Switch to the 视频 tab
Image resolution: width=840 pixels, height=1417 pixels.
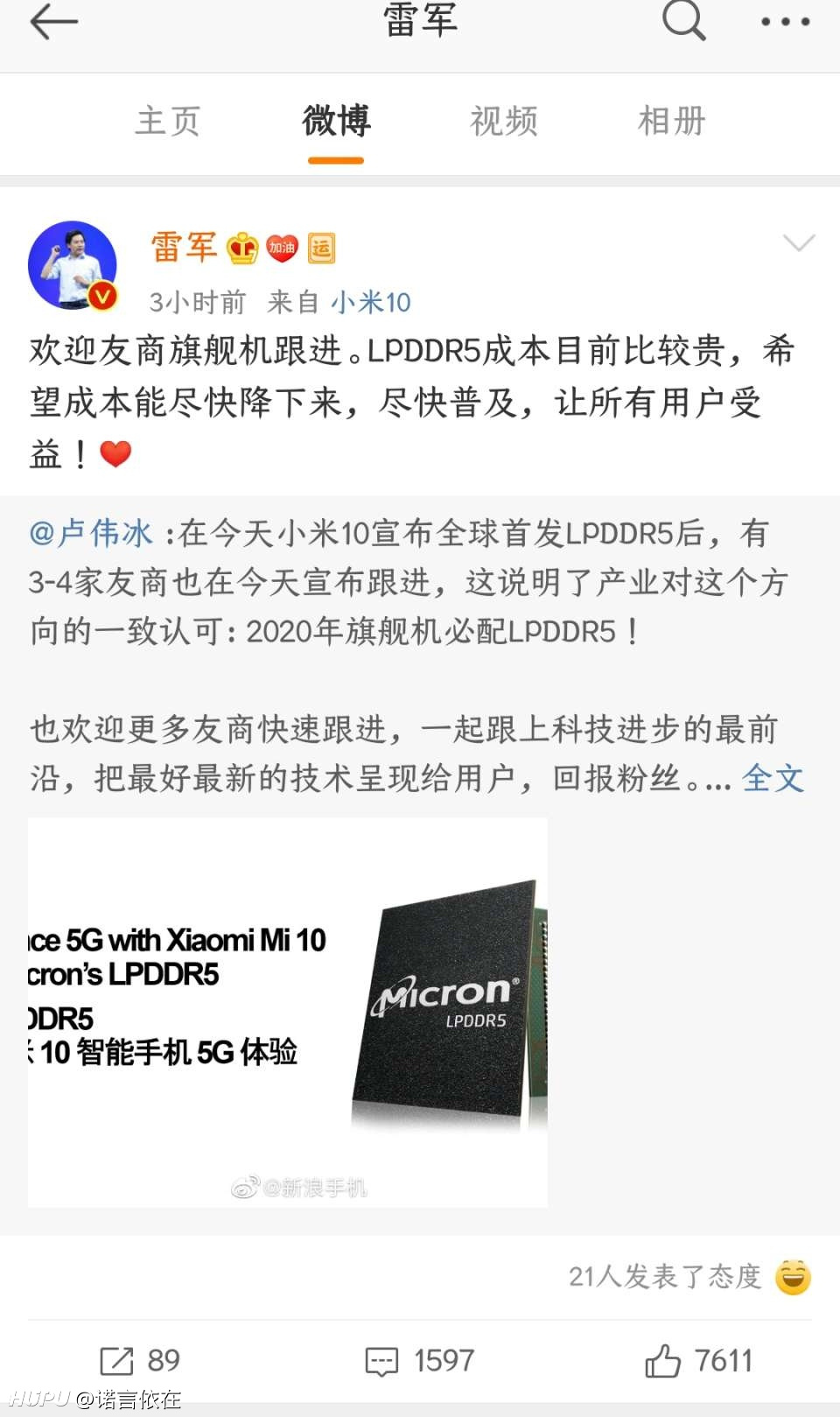504,121
